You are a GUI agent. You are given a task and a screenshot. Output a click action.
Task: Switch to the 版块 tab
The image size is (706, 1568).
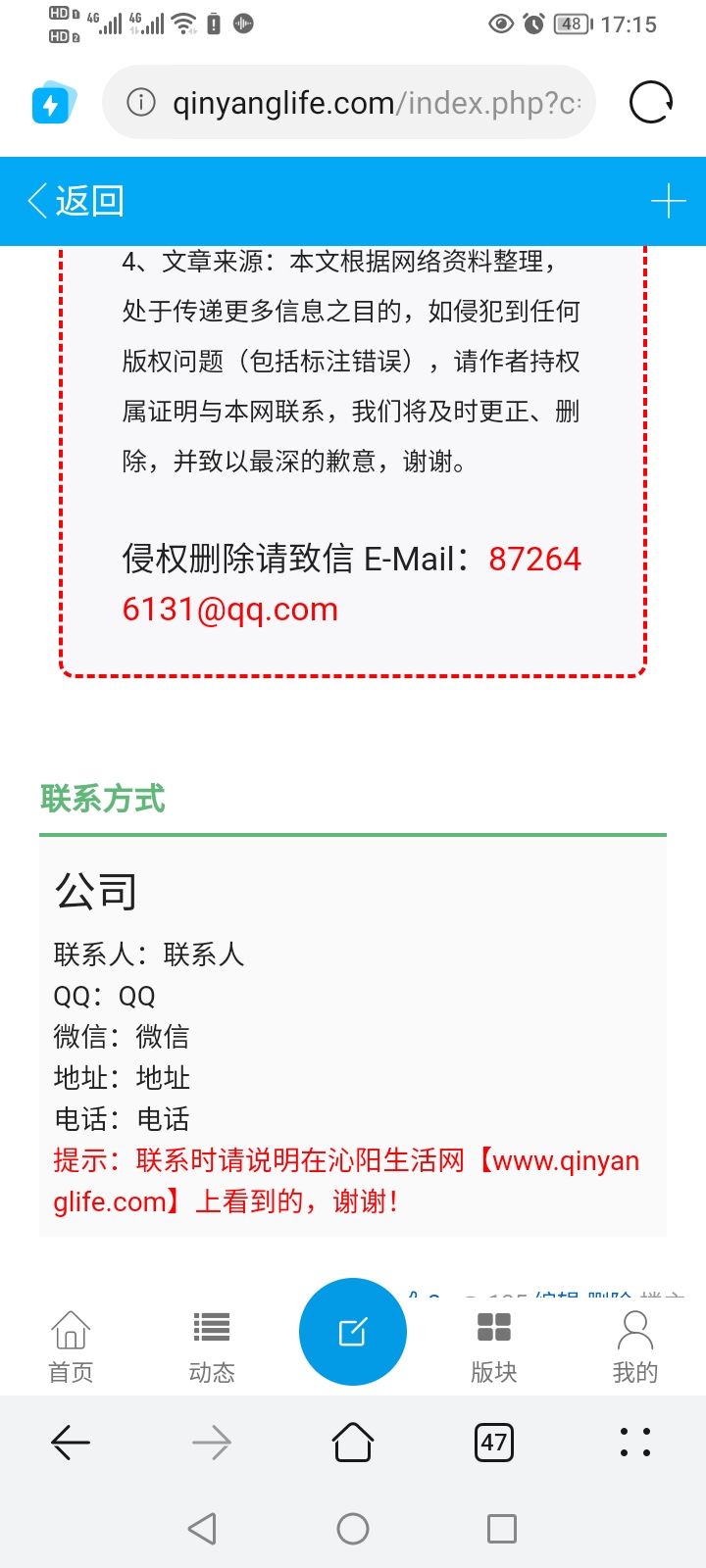tap(494, 1347)
